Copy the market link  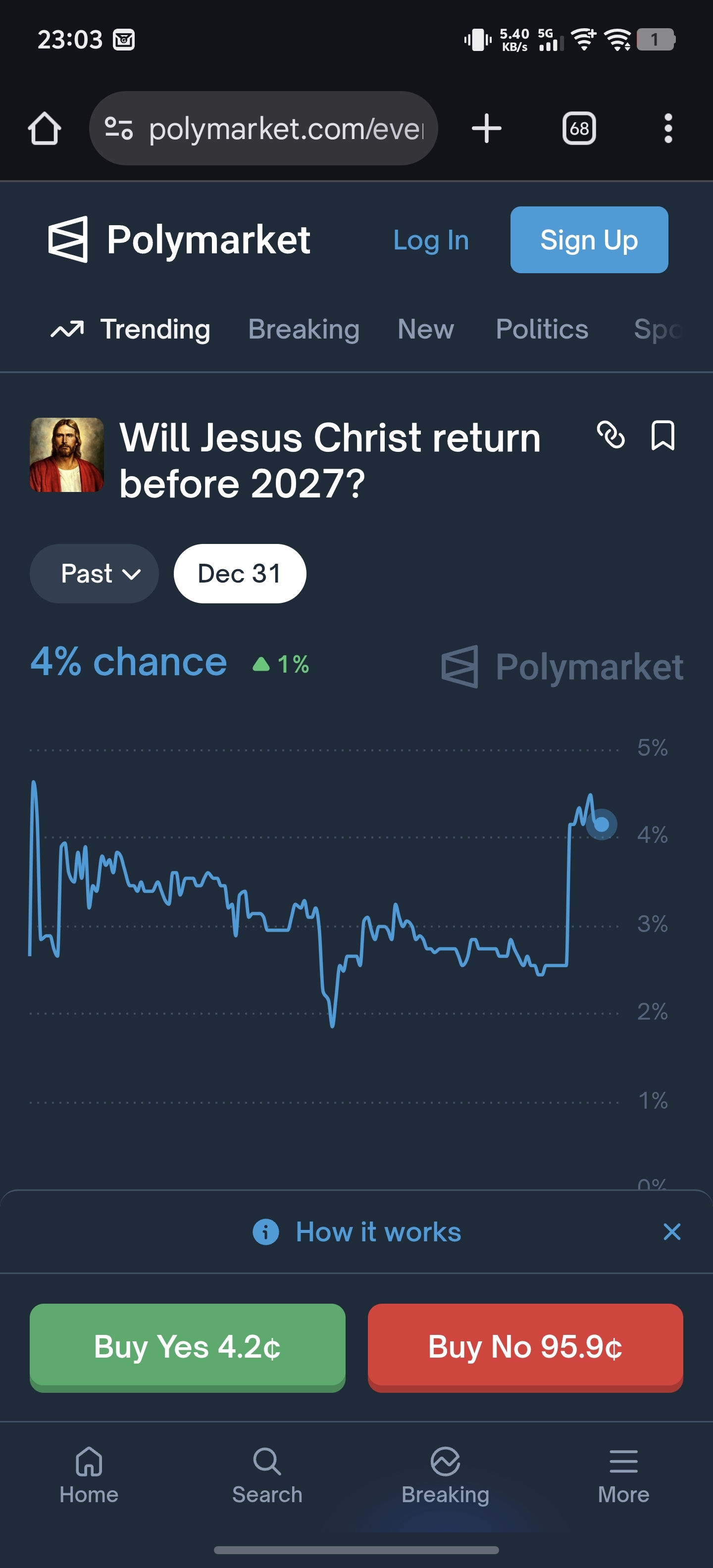pyautogui.click(x=611, y=435)
